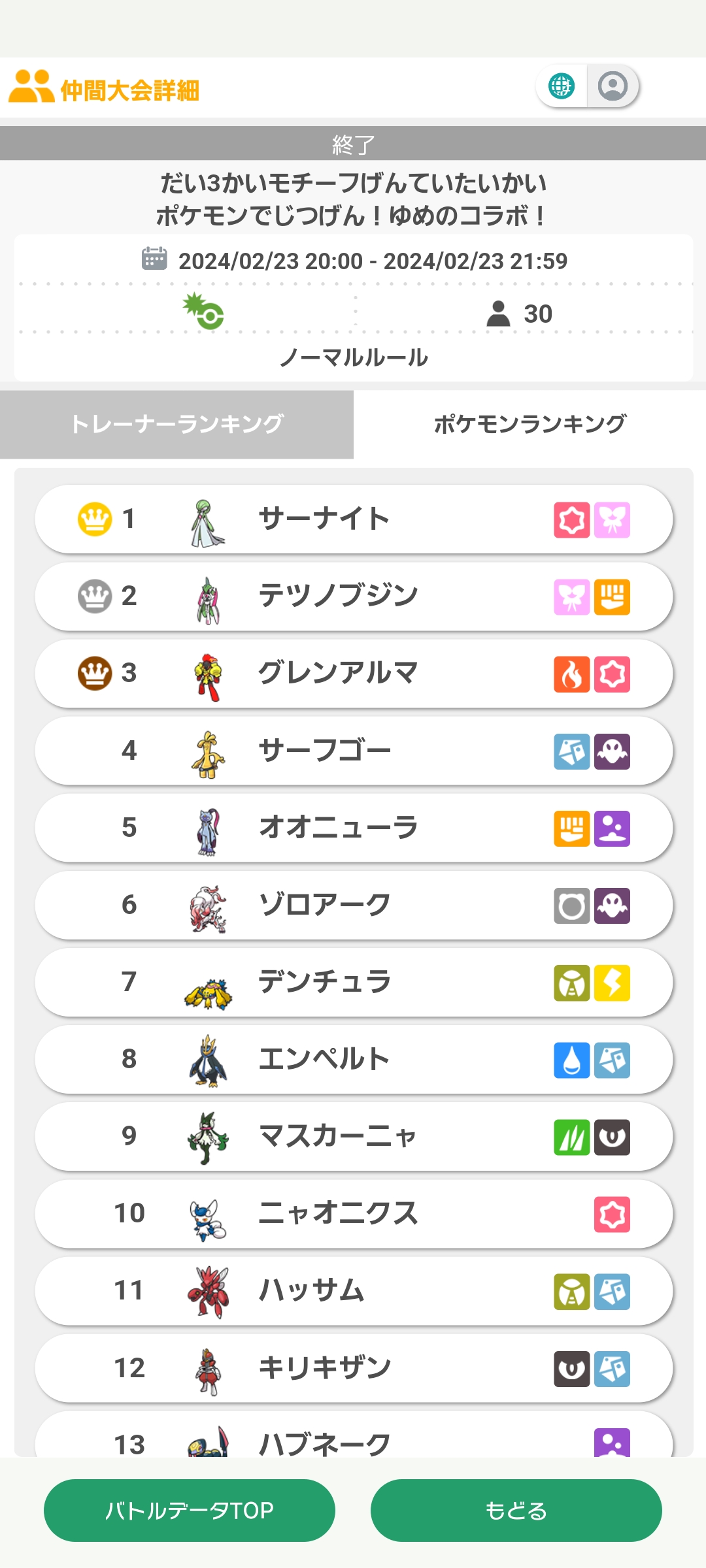Switch to トレーナーランキング tab

coord(176,424)
